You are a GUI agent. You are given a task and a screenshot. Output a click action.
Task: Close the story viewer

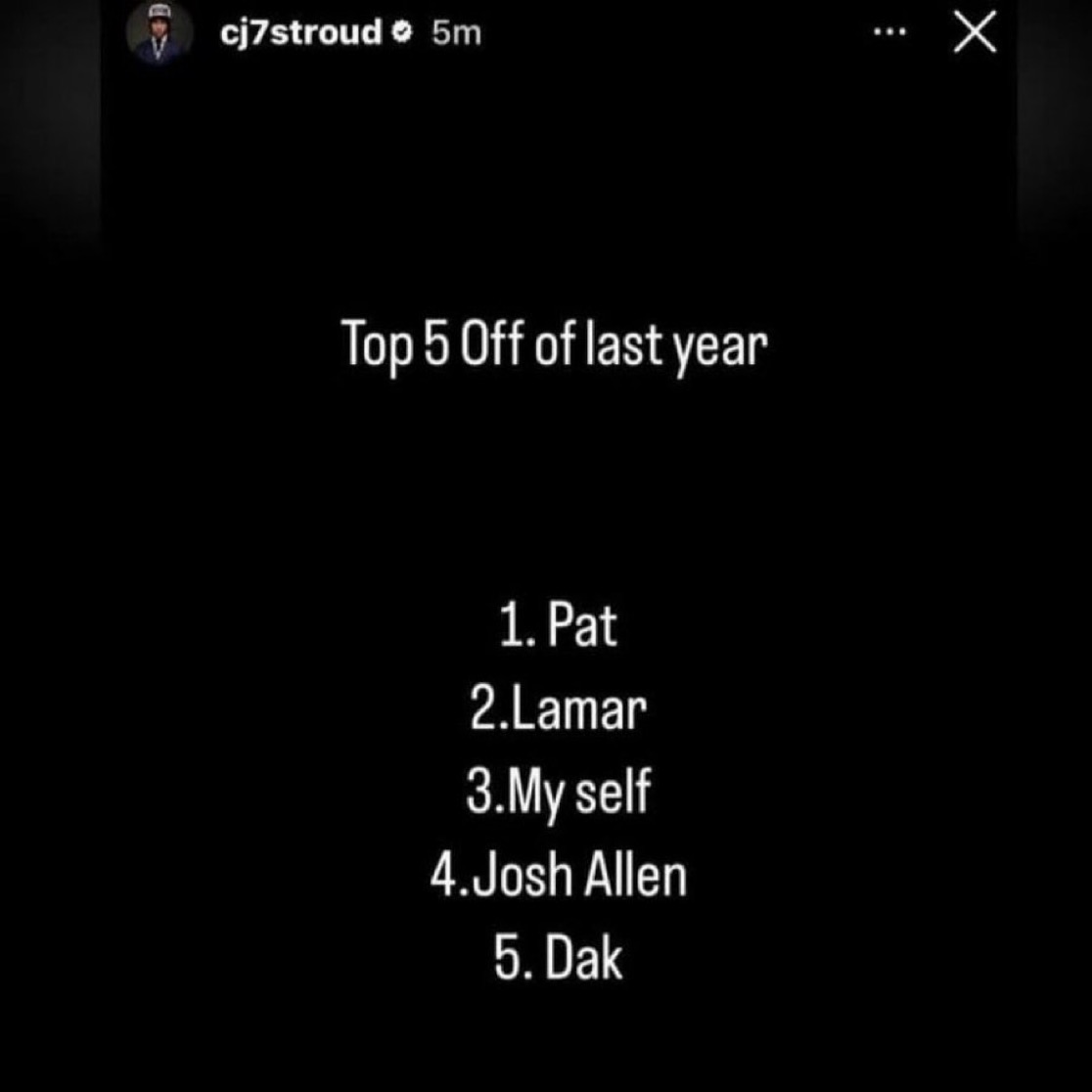point(975,32)
